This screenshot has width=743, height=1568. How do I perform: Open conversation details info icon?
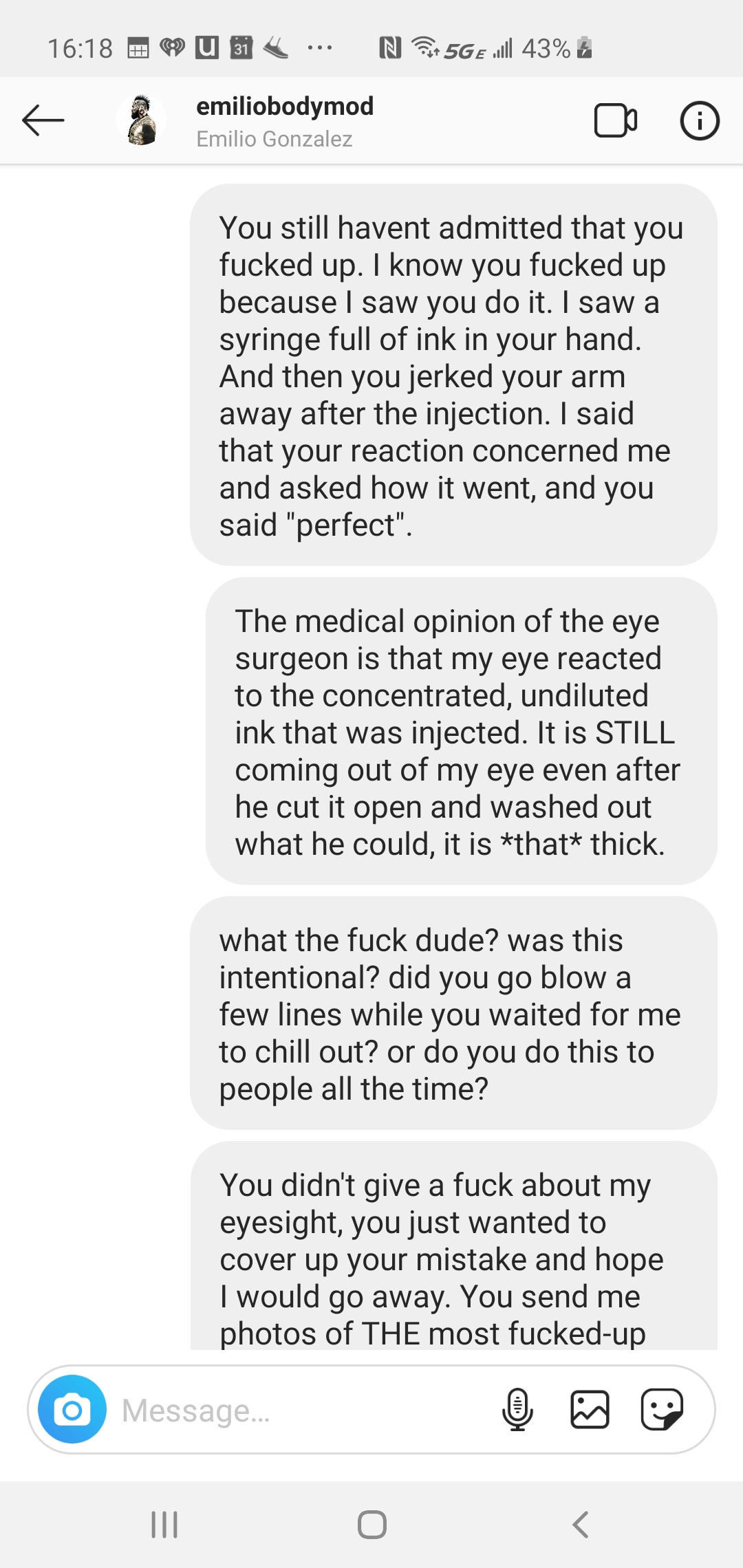[x=699, y=121]
